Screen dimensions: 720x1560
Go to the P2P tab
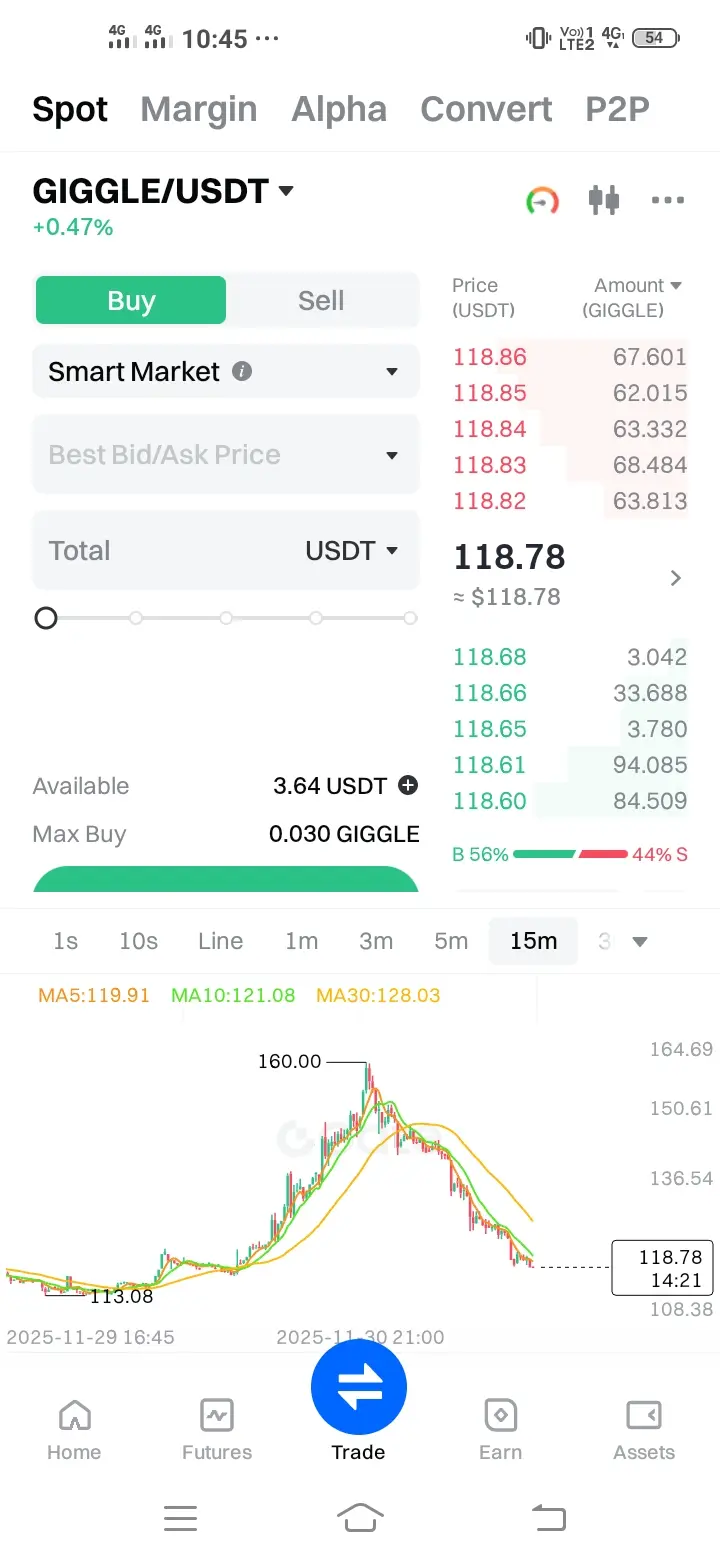point(617,109)
